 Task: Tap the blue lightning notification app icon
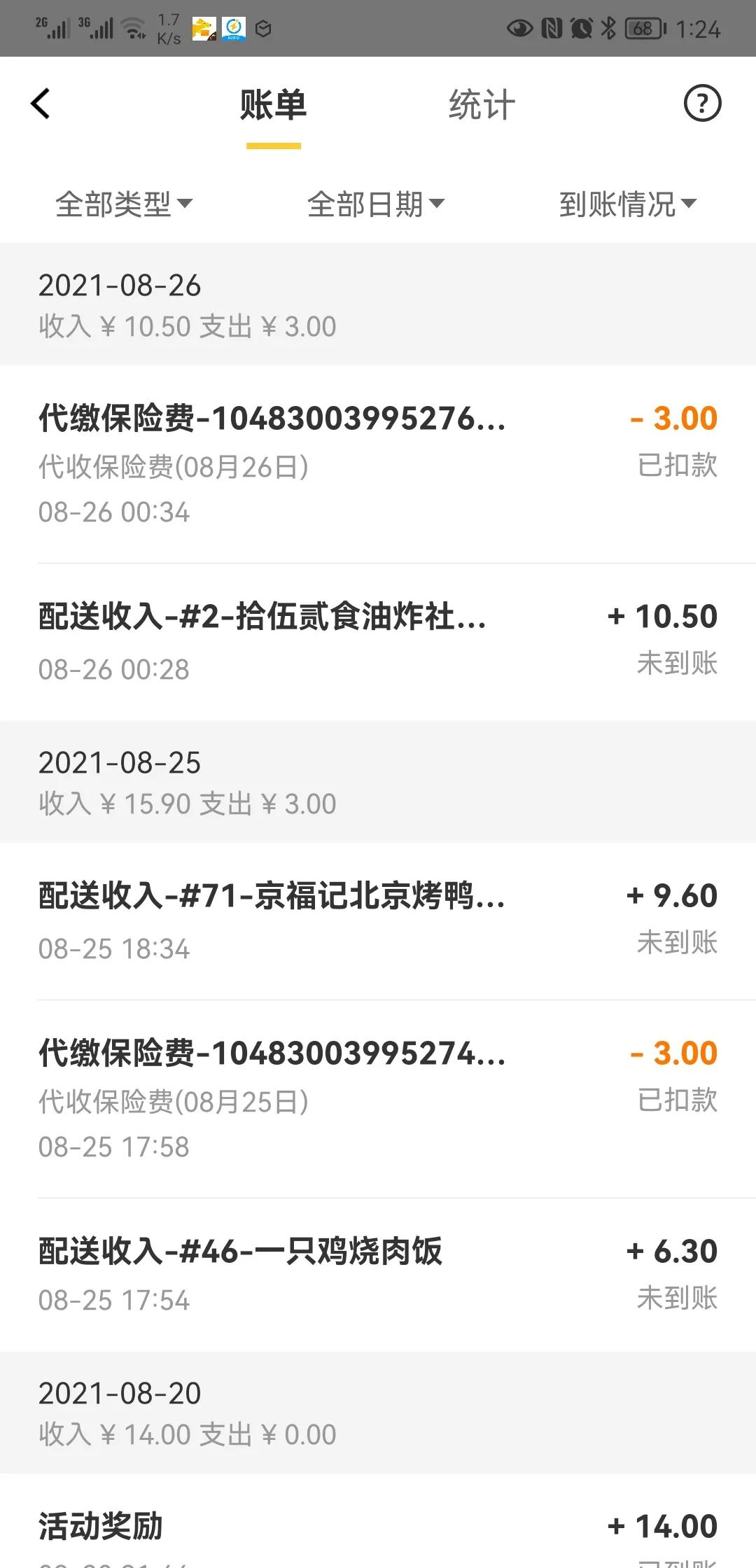tap(234, 27)
